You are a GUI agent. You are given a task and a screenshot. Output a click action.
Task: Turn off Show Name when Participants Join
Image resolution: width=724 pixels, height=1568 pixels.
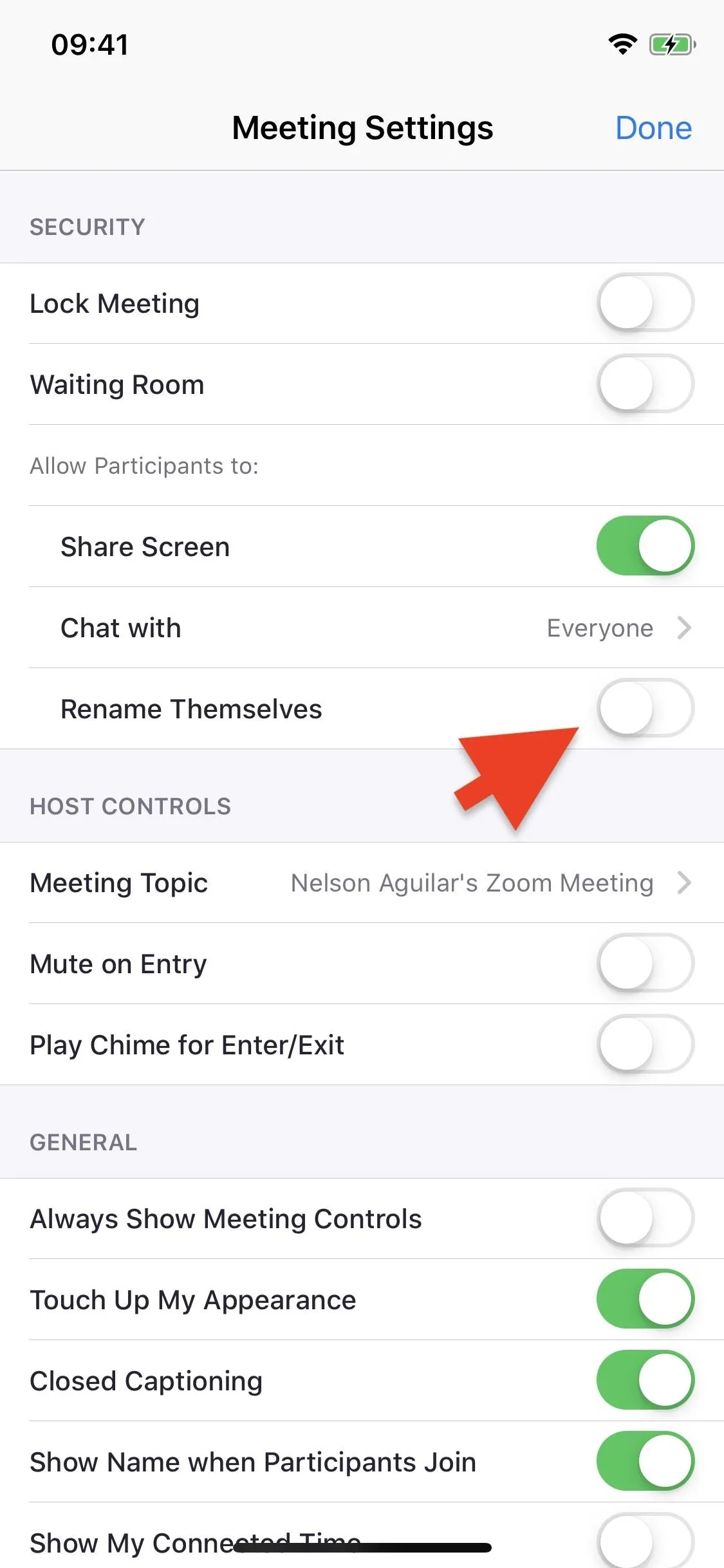(x=645, y=1461)
